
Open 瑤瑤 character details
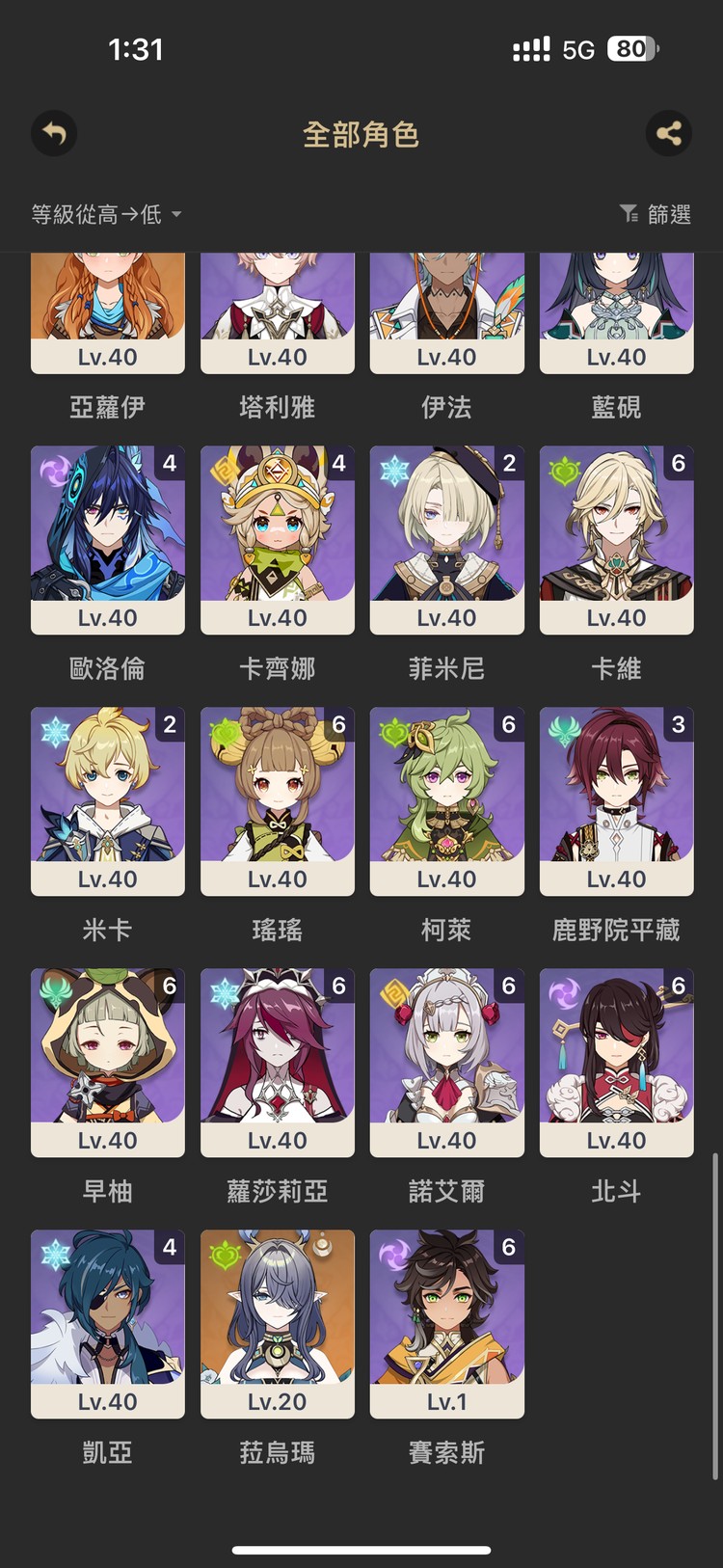(x=278, y=800)
